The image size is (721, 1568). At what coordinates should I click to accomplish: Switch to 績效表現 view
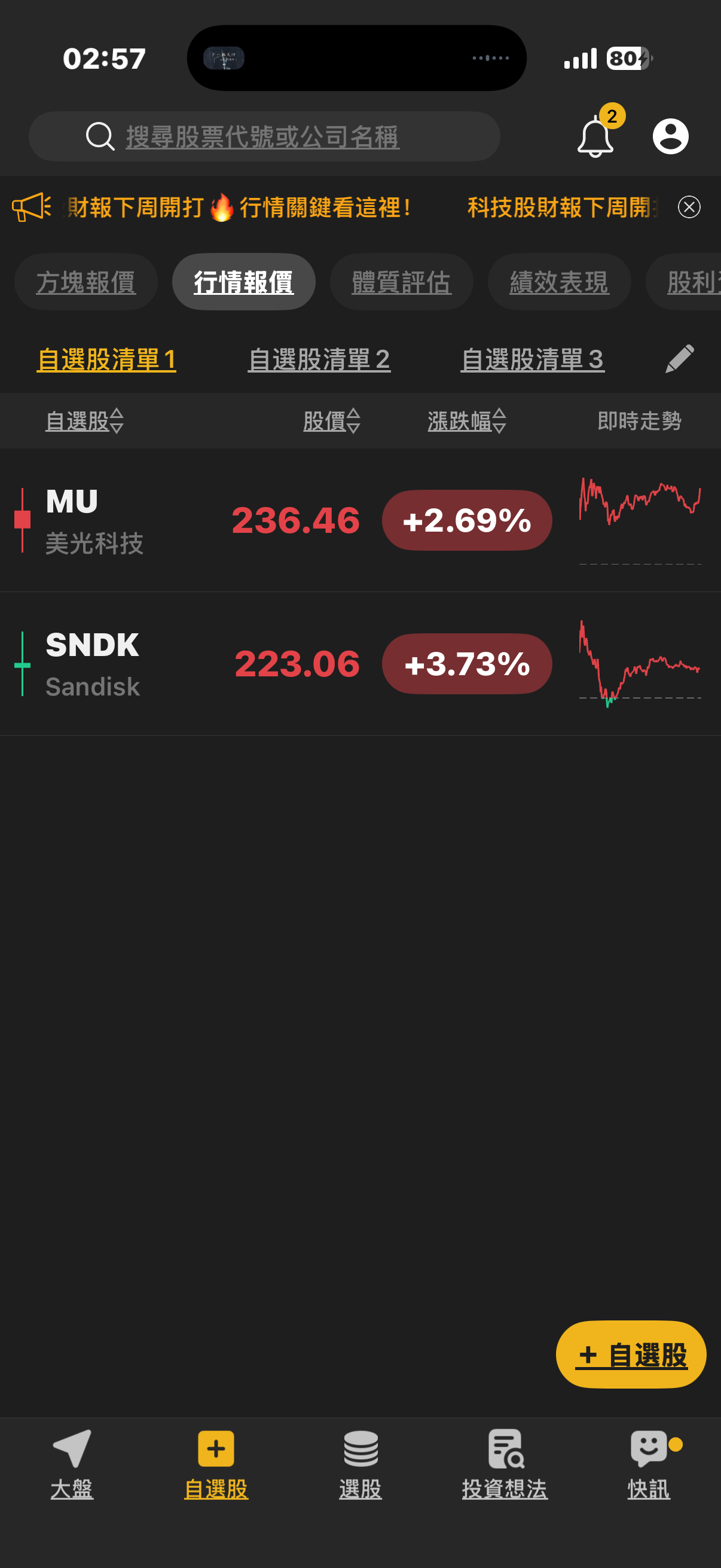click(x=558, y=282)
